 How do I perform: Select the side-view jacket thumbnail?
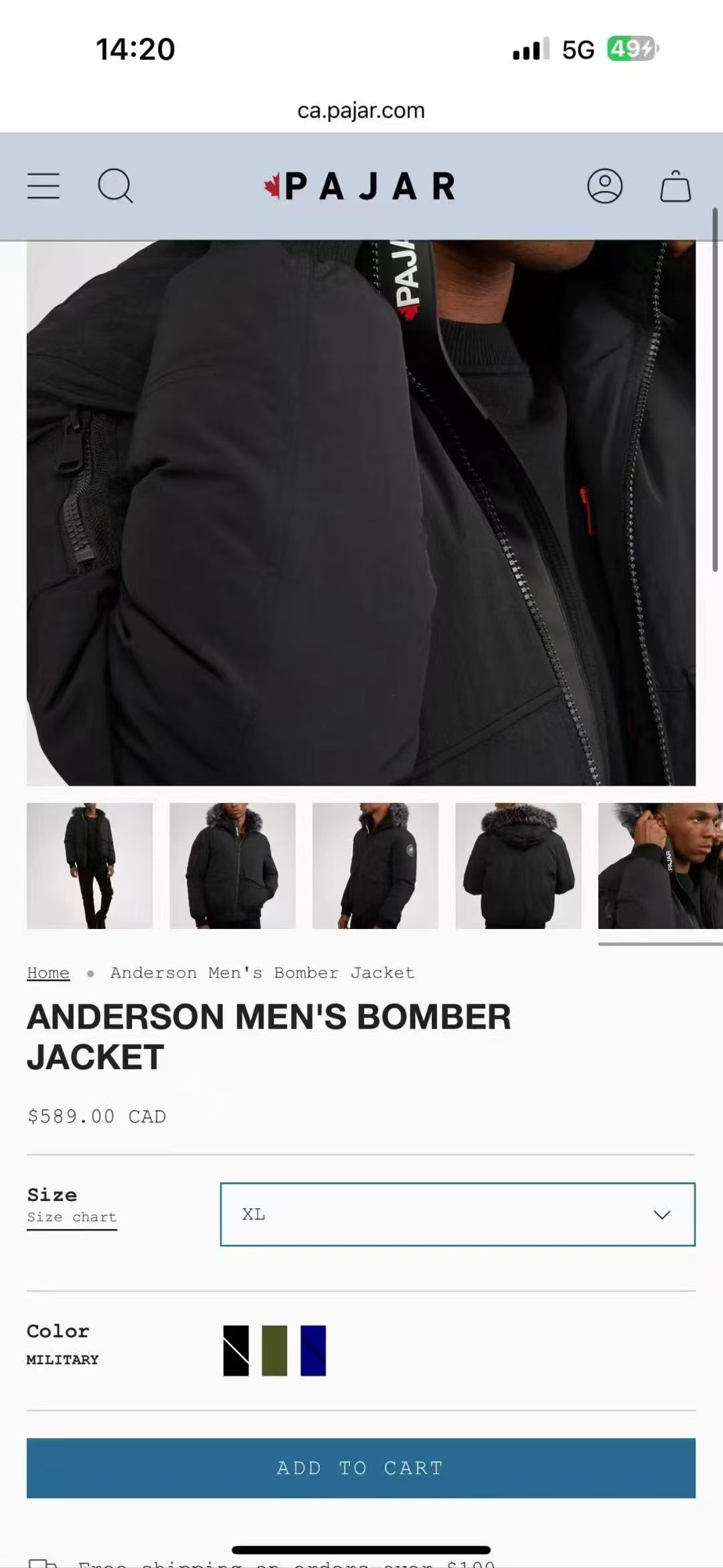click(375, 865)
